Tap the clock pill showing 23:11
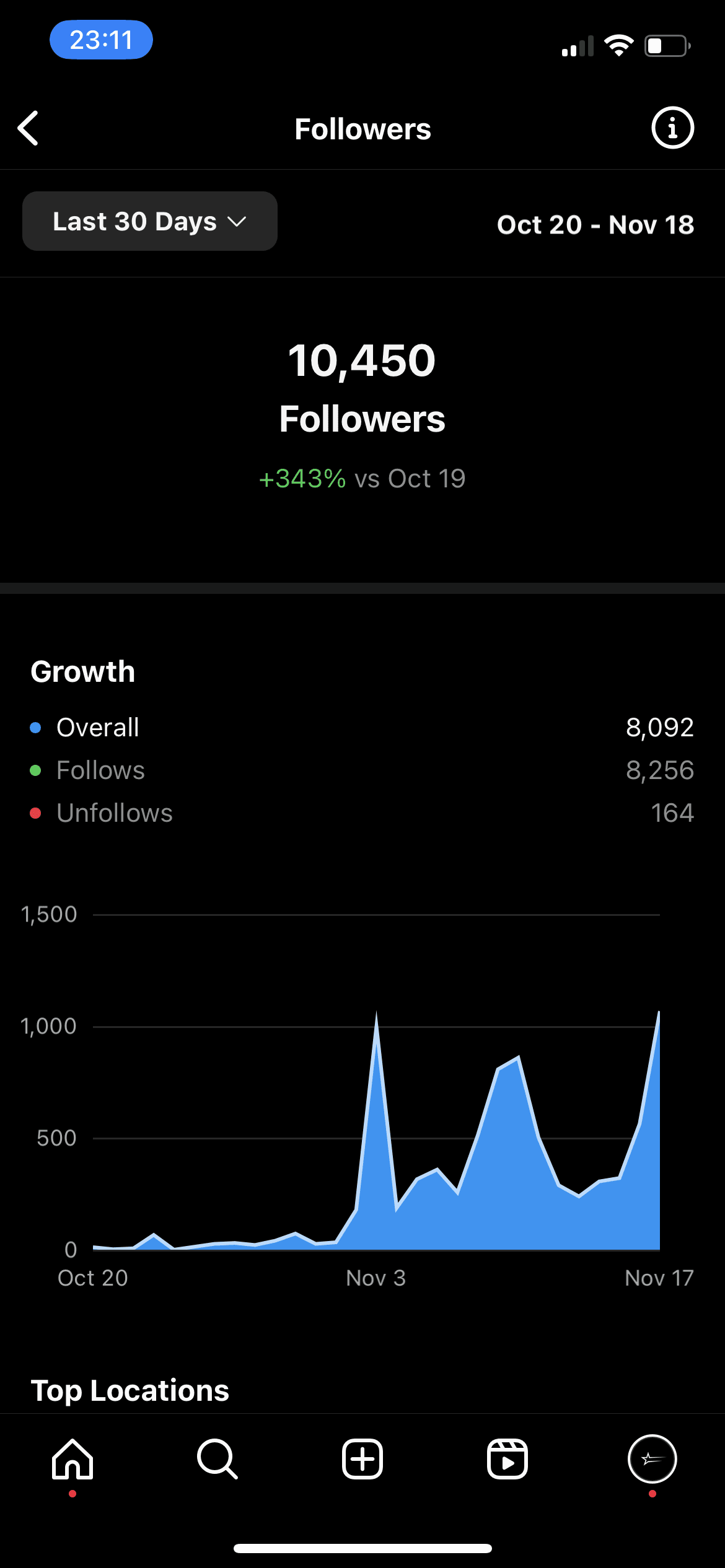Viewport: 725px width, 1568px height. tap(101, 39)
